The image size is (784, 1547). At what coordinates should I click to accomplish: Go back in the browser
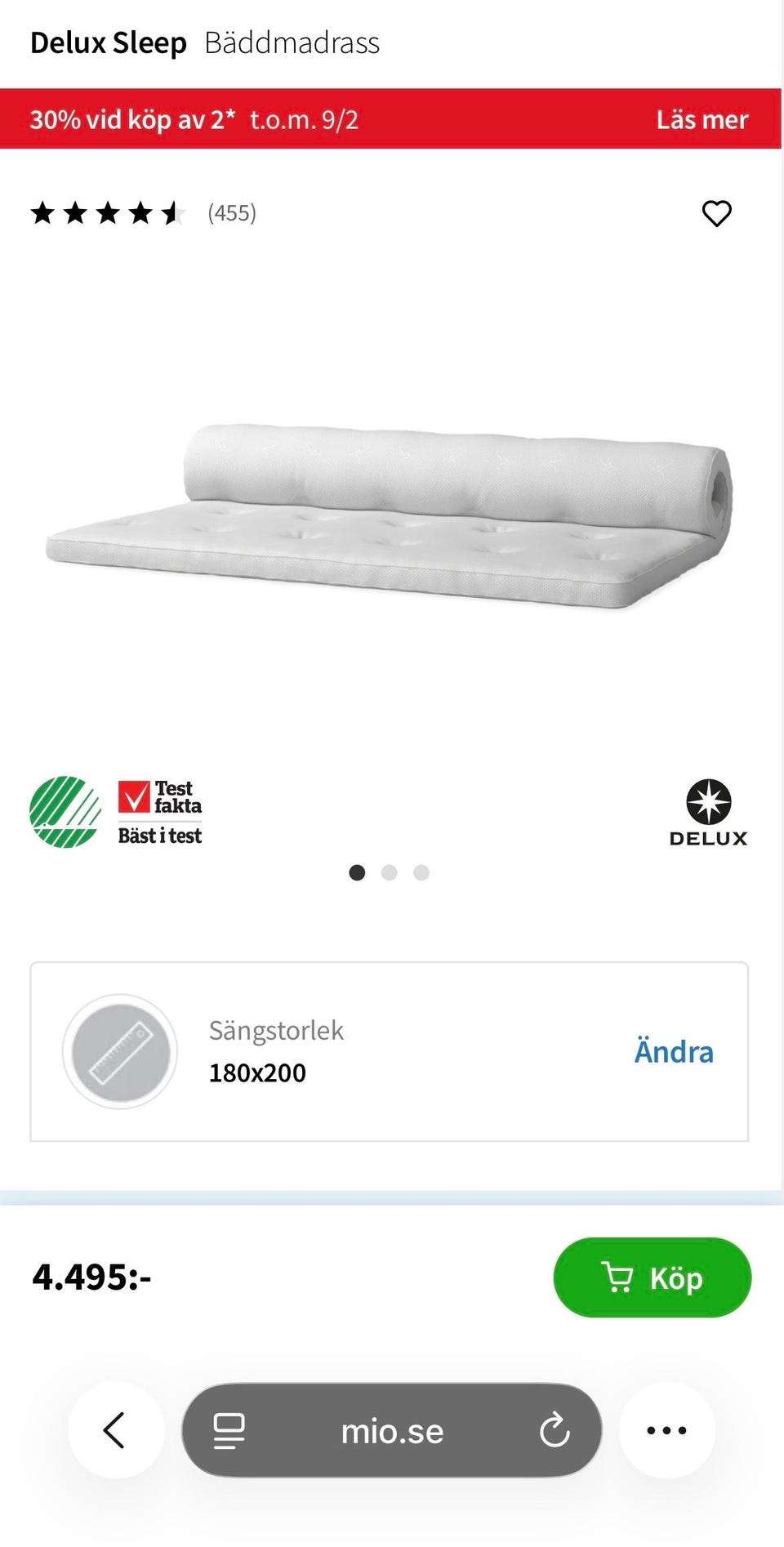pyautogui.click(x=115, y=1430)
